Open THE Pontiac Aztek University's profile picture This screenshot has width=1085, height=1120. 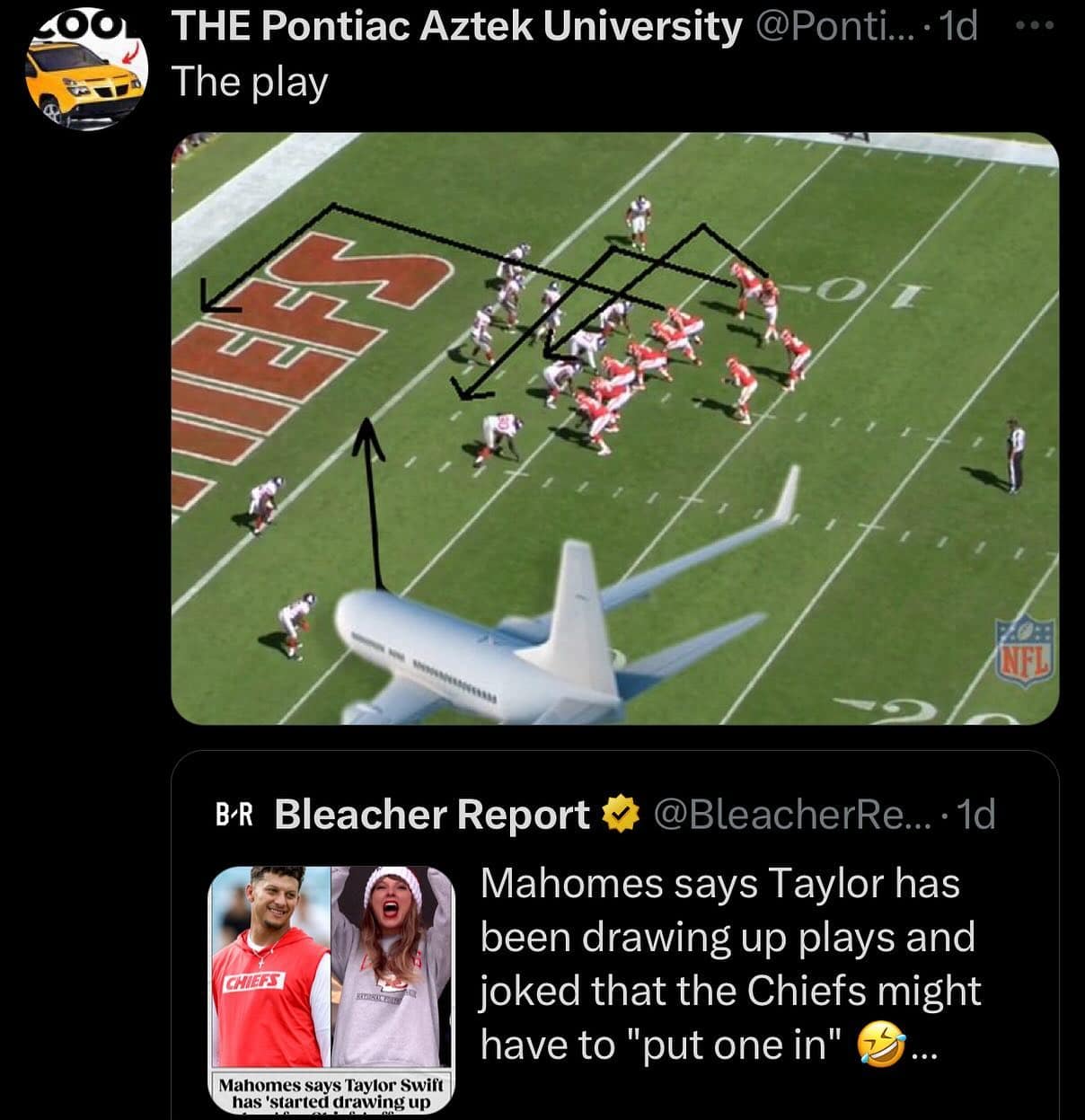(x=85, y=70)
